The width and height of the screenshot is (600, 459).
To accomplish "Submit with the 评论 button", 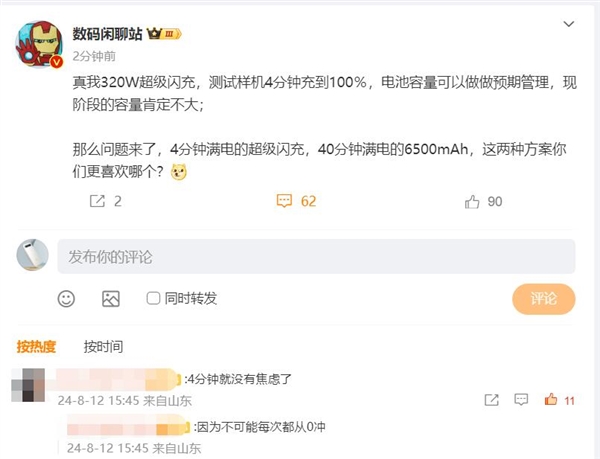I will click(x=543, y=298).
